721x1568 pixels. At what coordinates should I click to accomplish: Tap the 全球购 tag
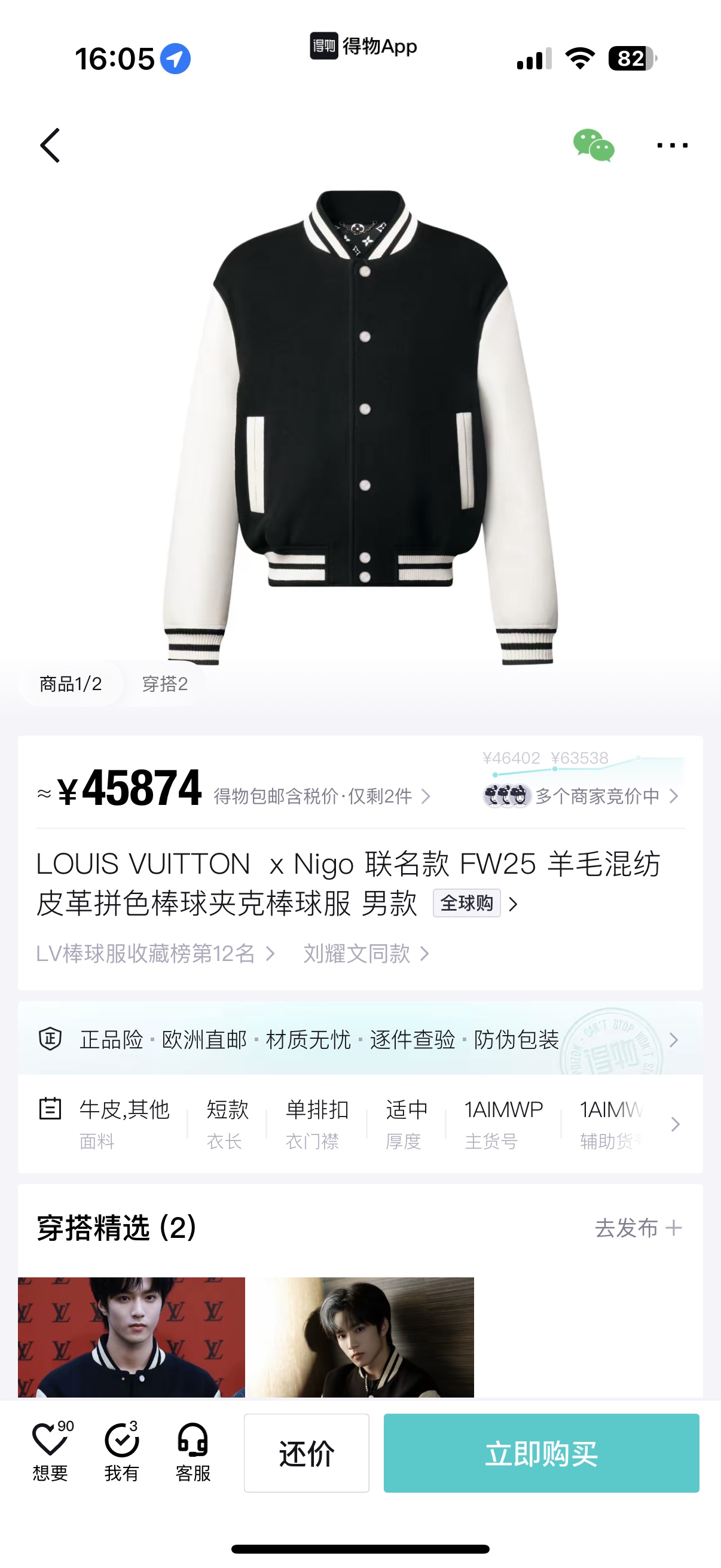point(467,903)
